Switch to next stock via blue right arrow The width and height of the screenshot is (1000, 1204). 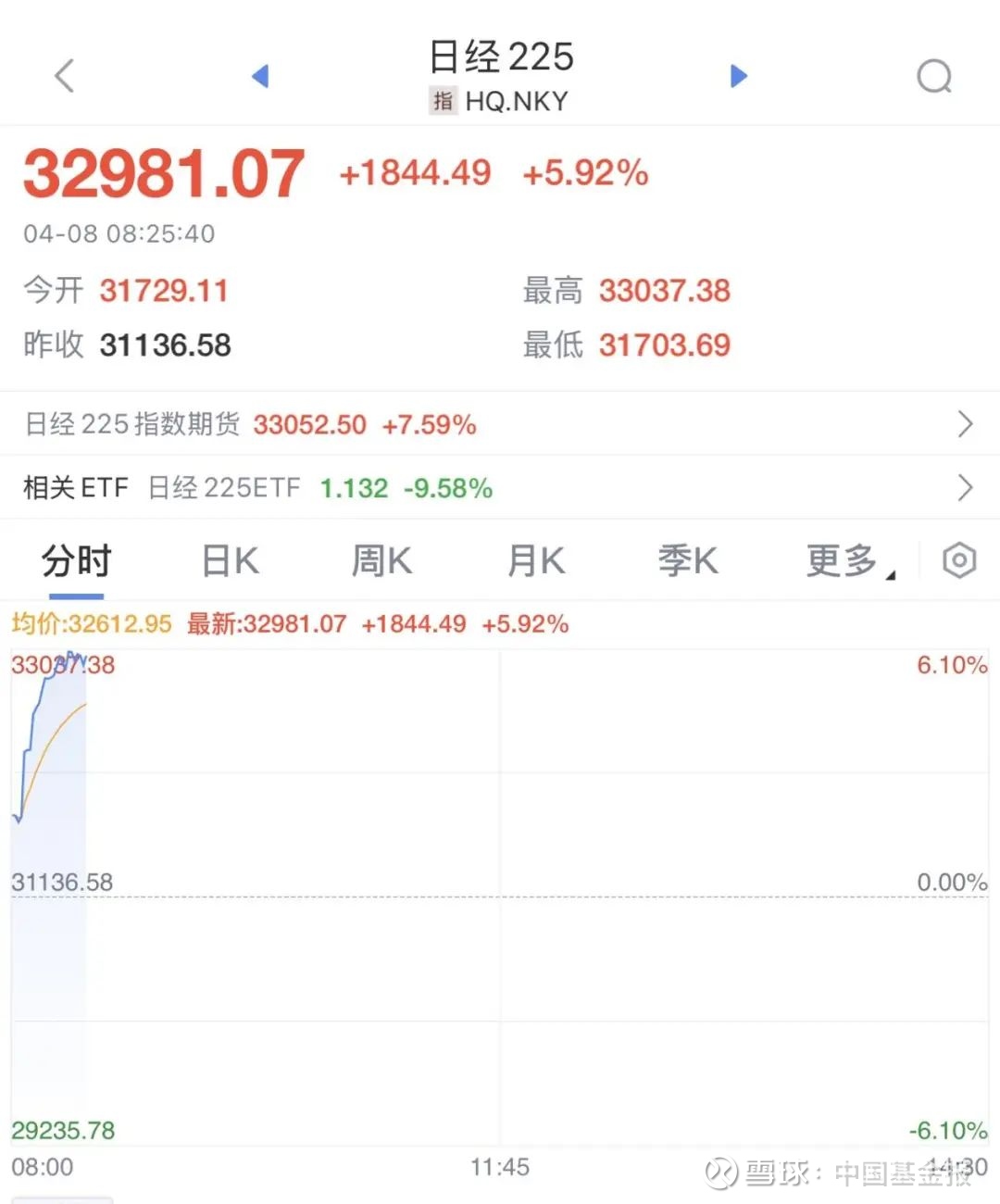pyautogui.click(x=738, y=76)
